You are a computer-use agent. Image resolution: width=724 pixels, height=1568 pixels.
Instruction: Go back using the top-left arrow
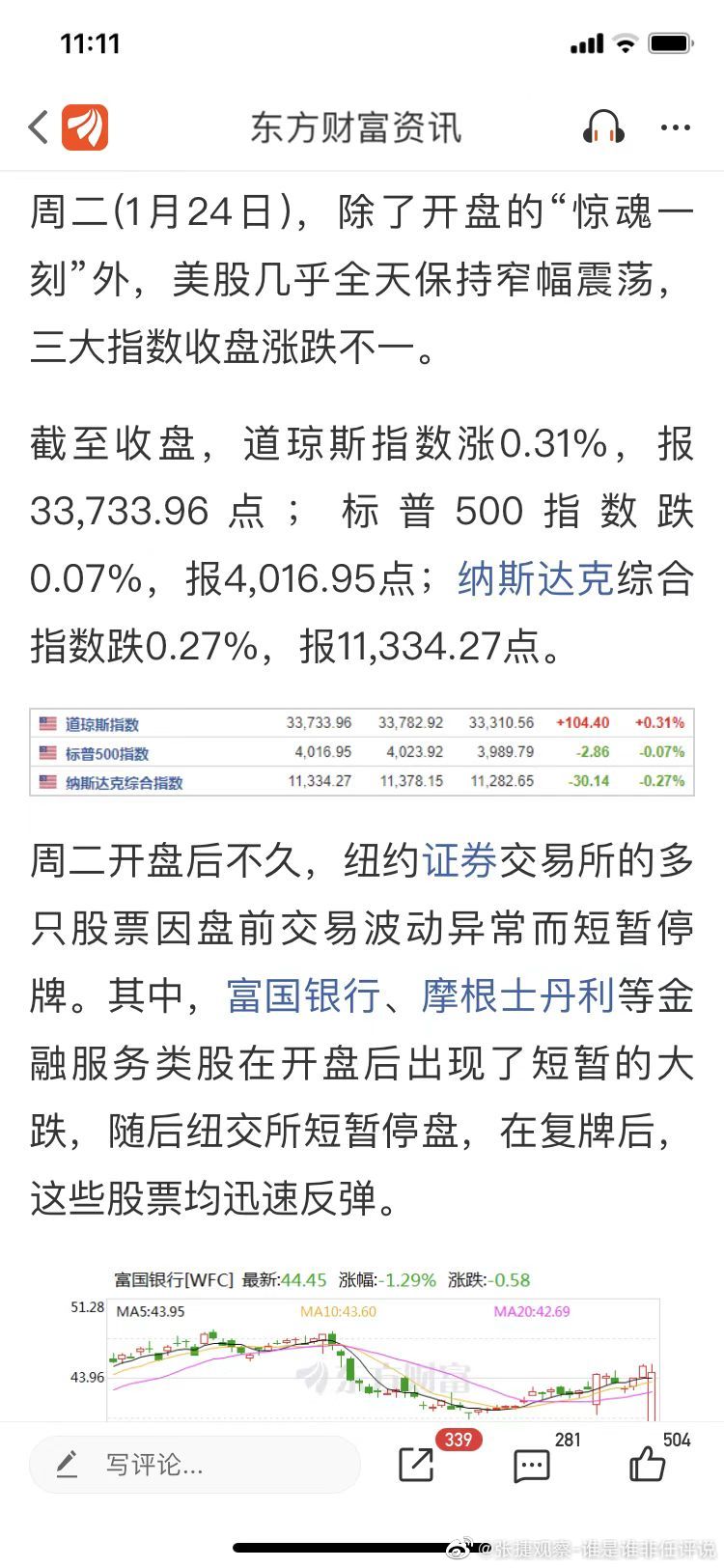click(39, 127)
